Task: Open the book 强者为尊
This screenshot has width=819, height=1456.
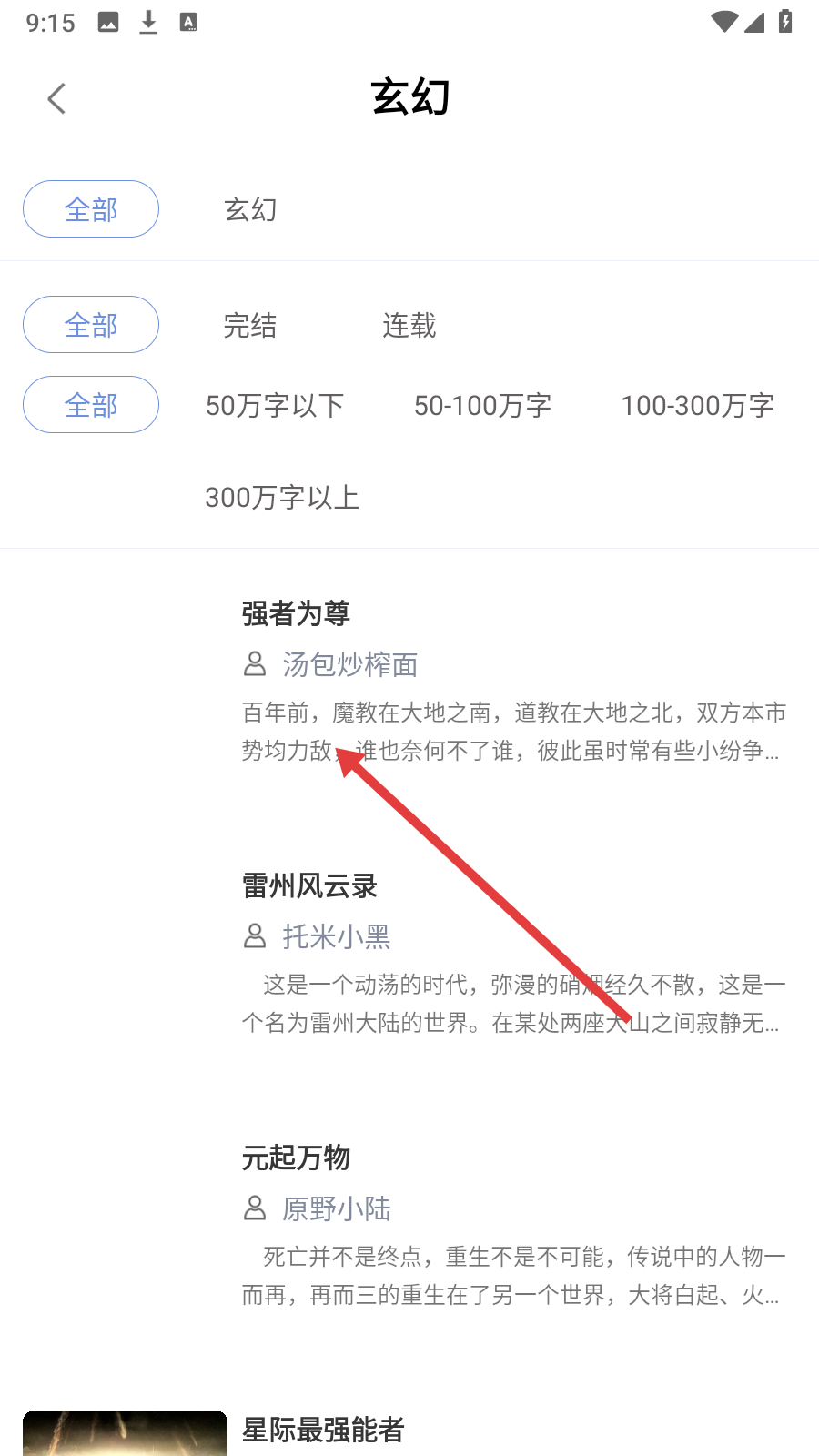Action: (296, 613)
